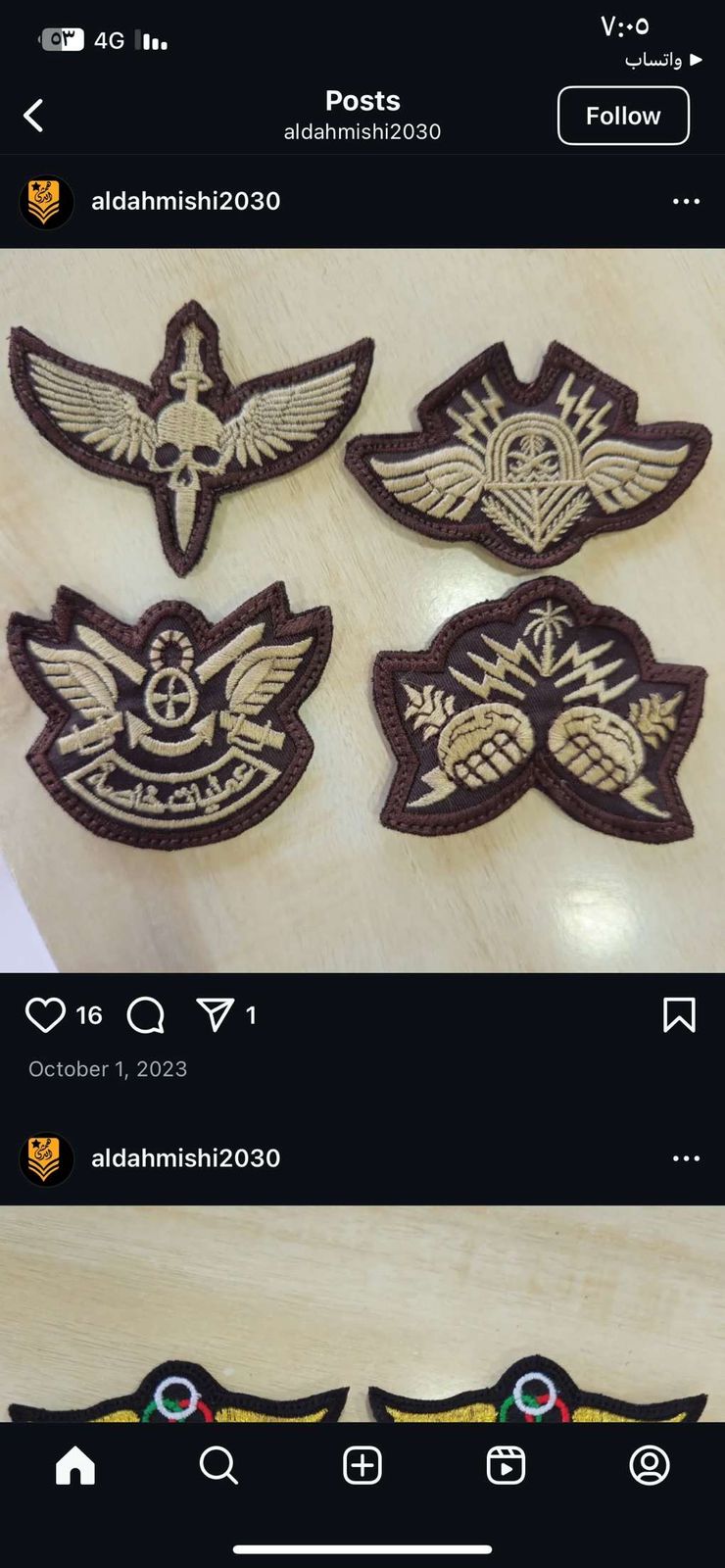Switch to the Reels tab
The width and height of the screenshot is (725, 1568).
(506, 1466)
